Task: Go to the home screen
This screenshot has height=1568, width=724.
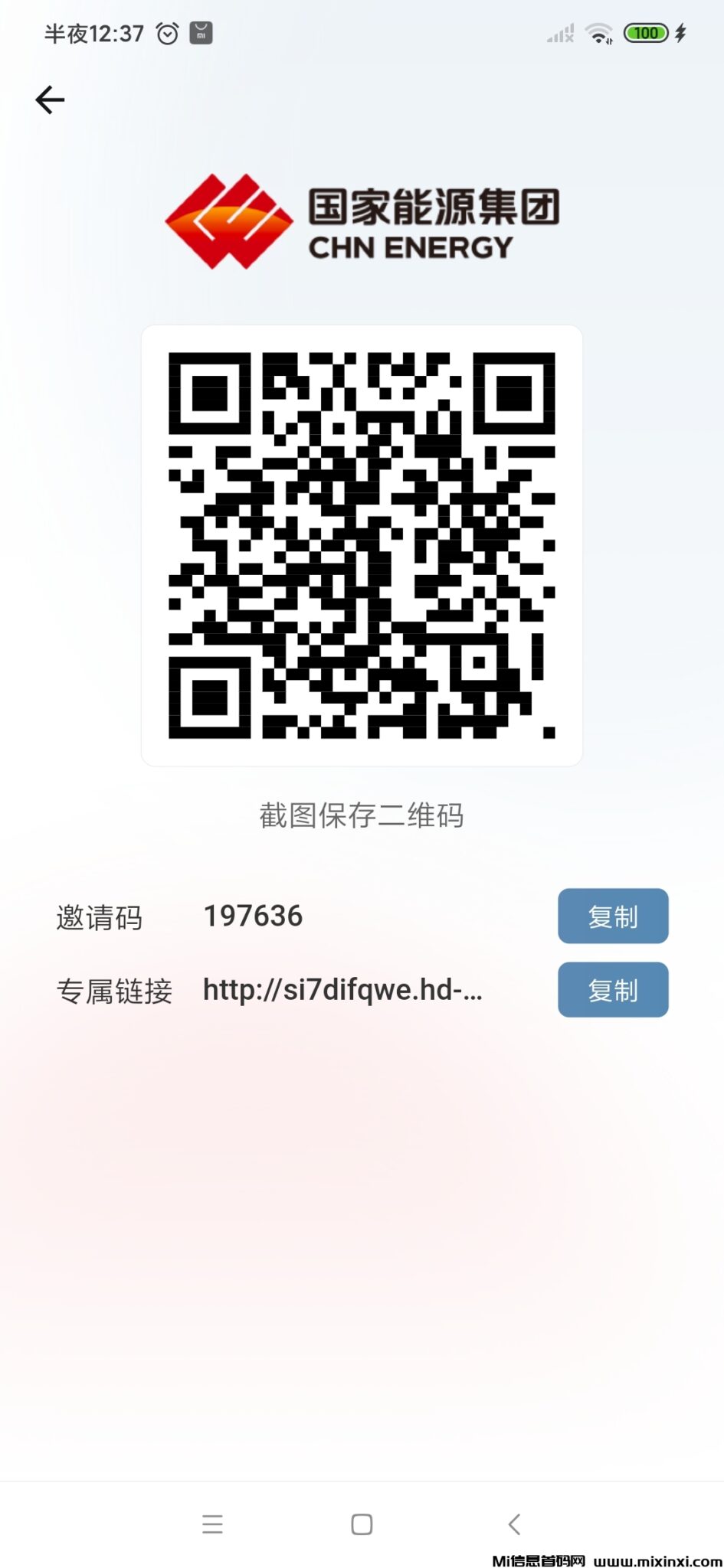Action: tap(362, 1524)
